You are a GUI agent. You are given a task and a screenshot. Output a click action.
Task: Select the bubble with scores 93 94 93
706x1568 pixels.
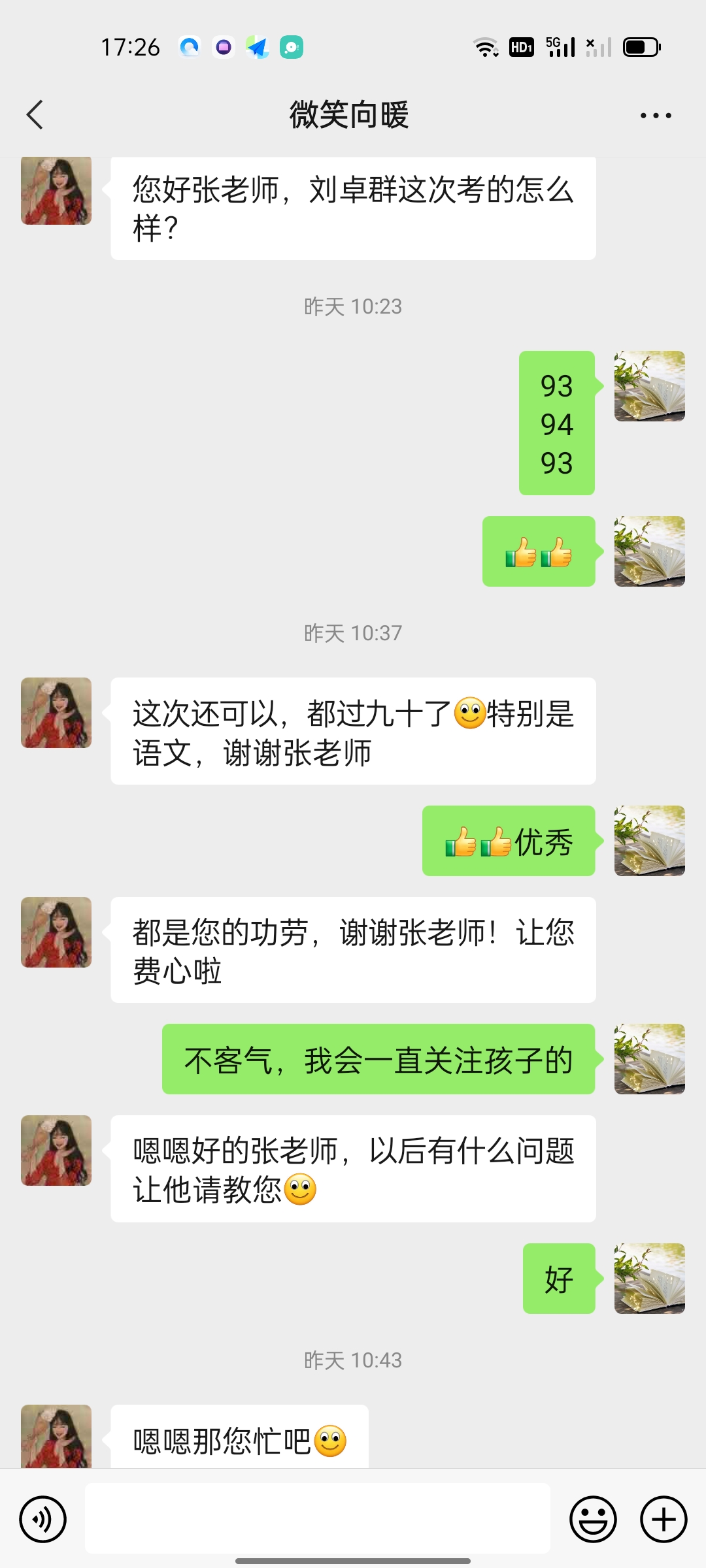(x=556, y=423)
